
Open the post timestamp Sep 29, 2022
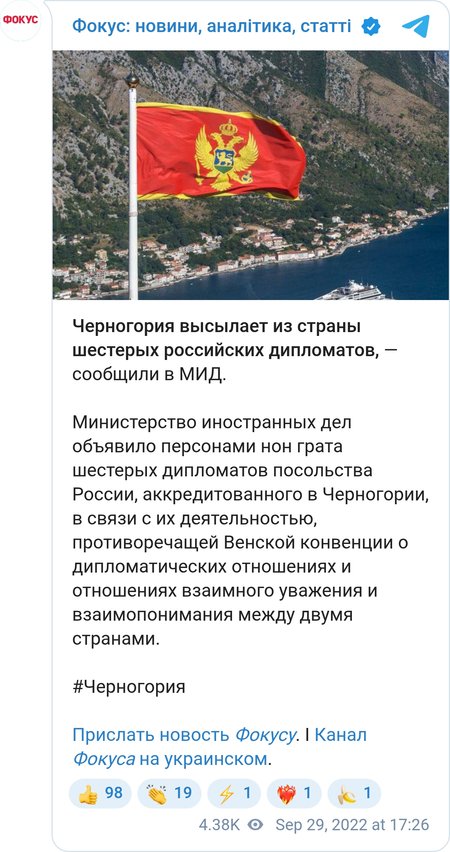click(x=352, y=825)
